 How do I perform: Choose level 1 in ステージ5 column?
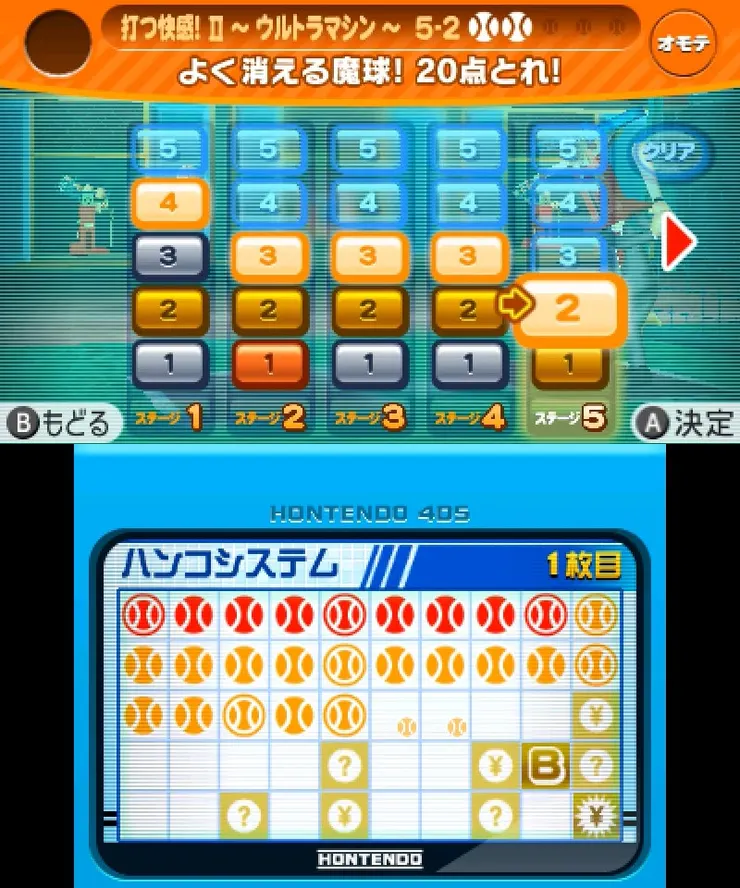[568, 366]
